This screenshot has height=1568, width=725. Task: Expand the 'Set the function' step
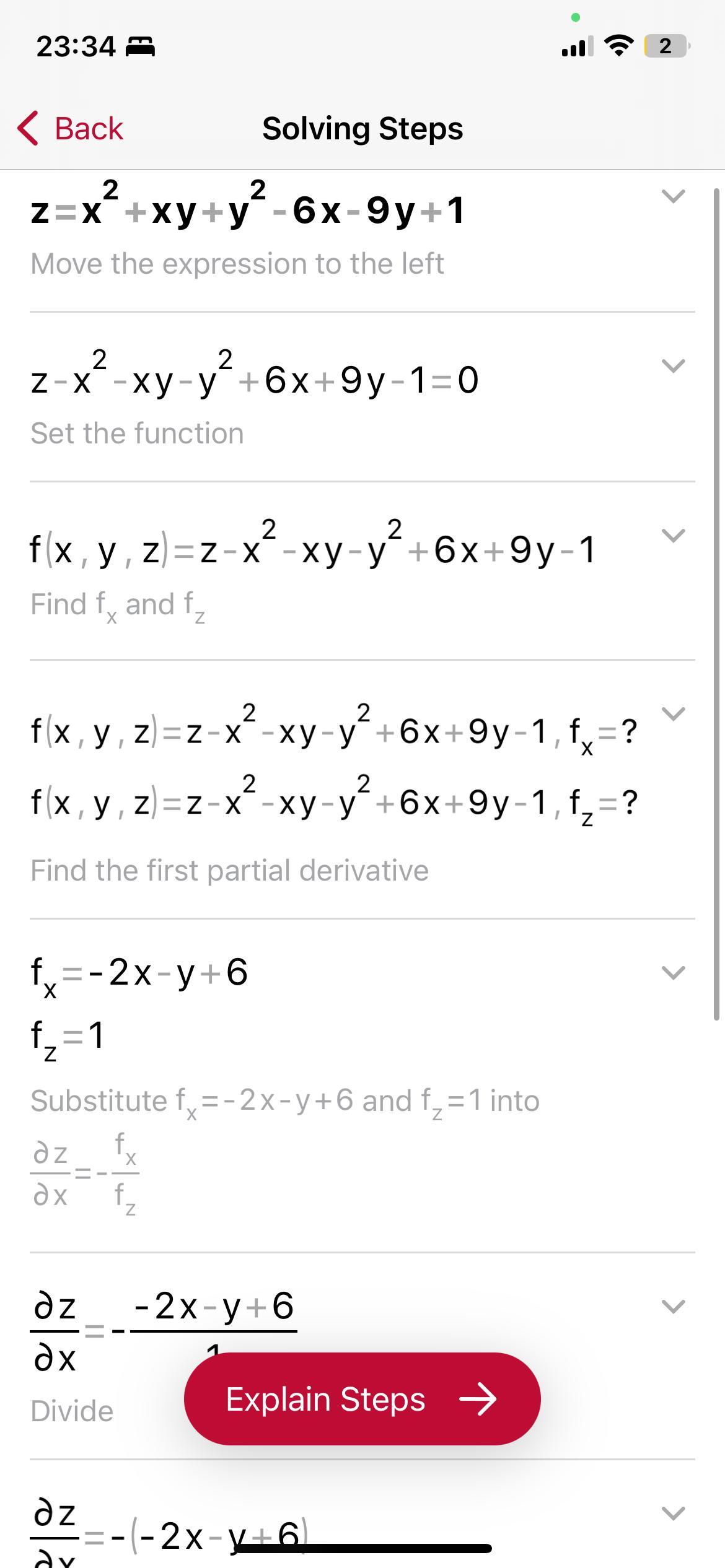(673, 366)
